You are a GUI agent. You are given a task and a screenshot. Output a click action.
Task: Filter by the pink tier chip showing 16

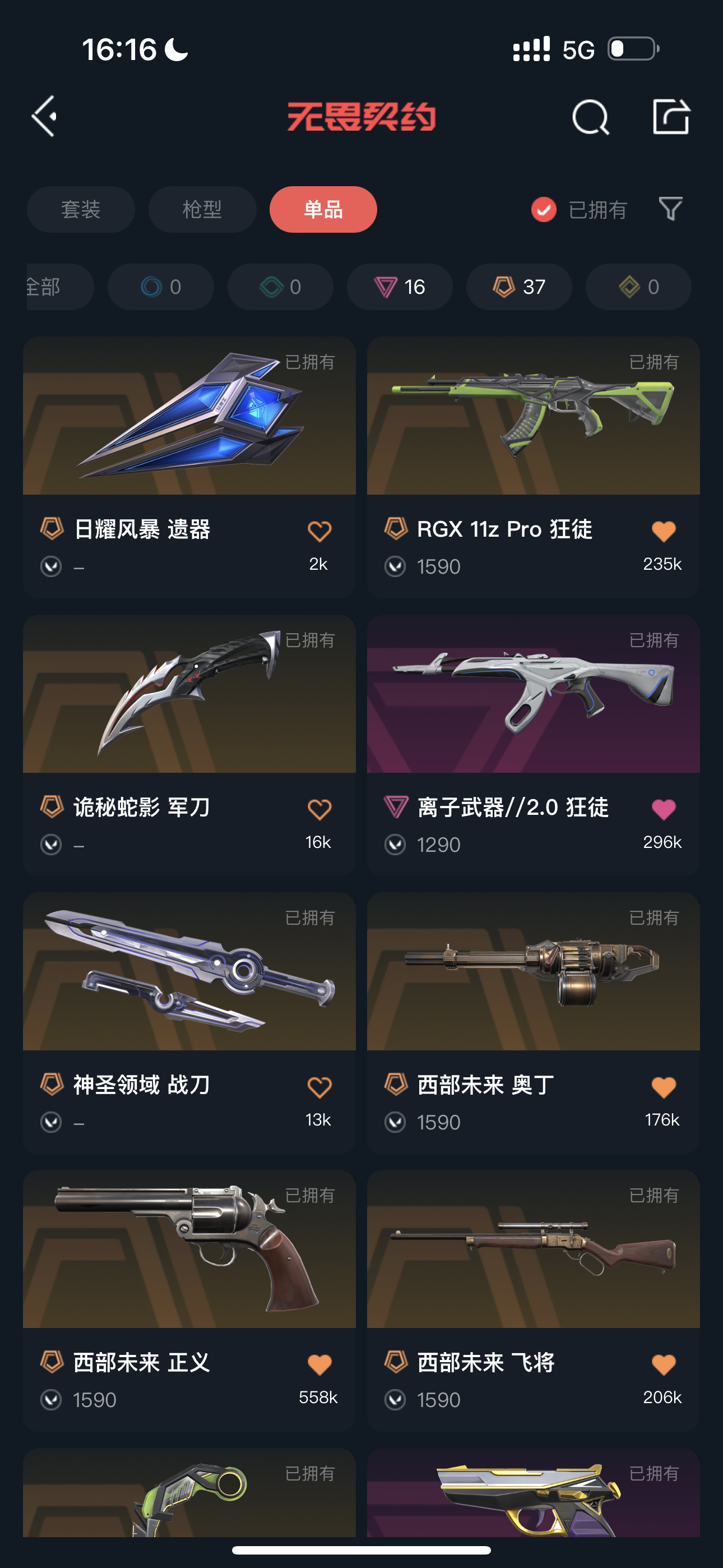[x=399, y=287]
